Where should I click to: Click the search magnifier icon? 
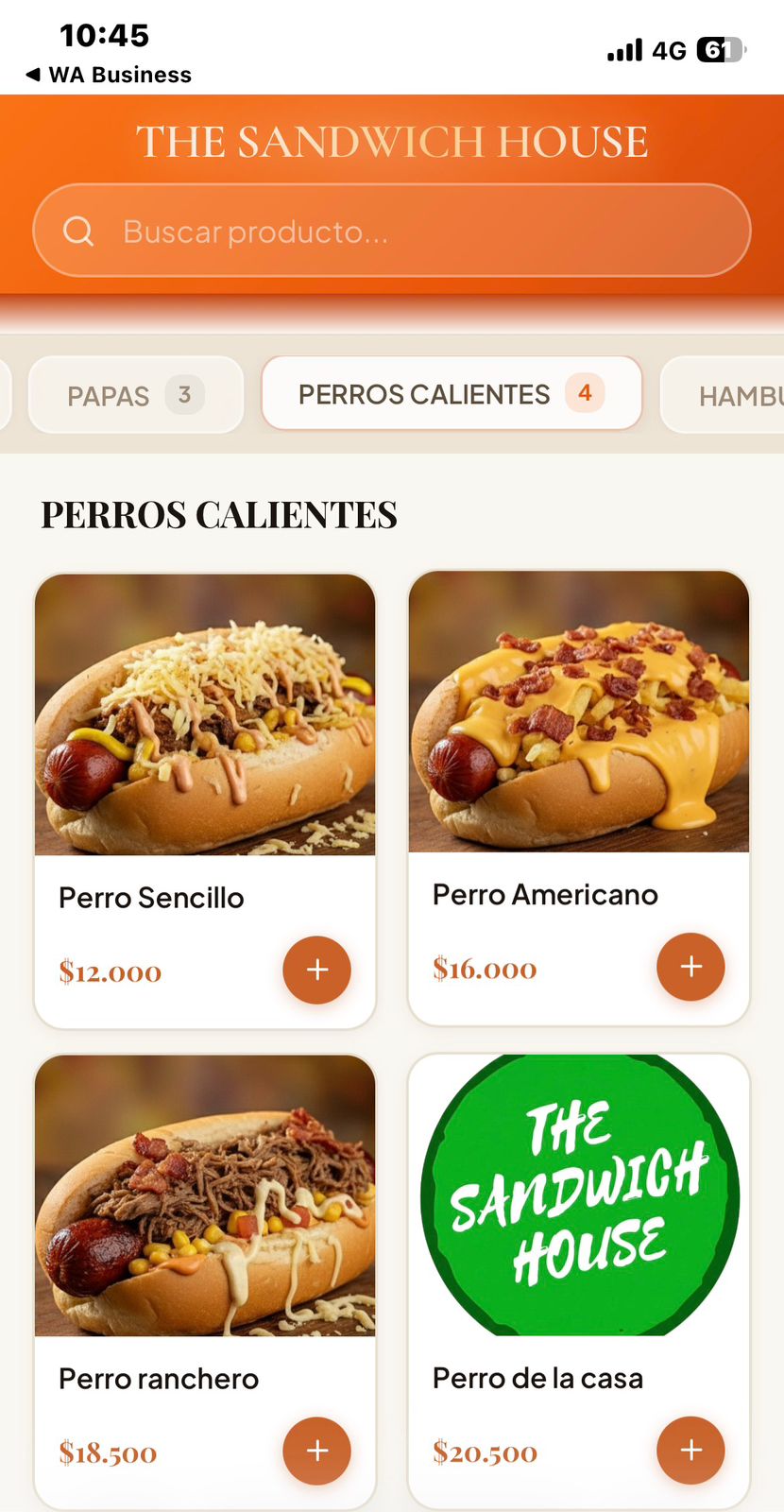pos(78,231)
